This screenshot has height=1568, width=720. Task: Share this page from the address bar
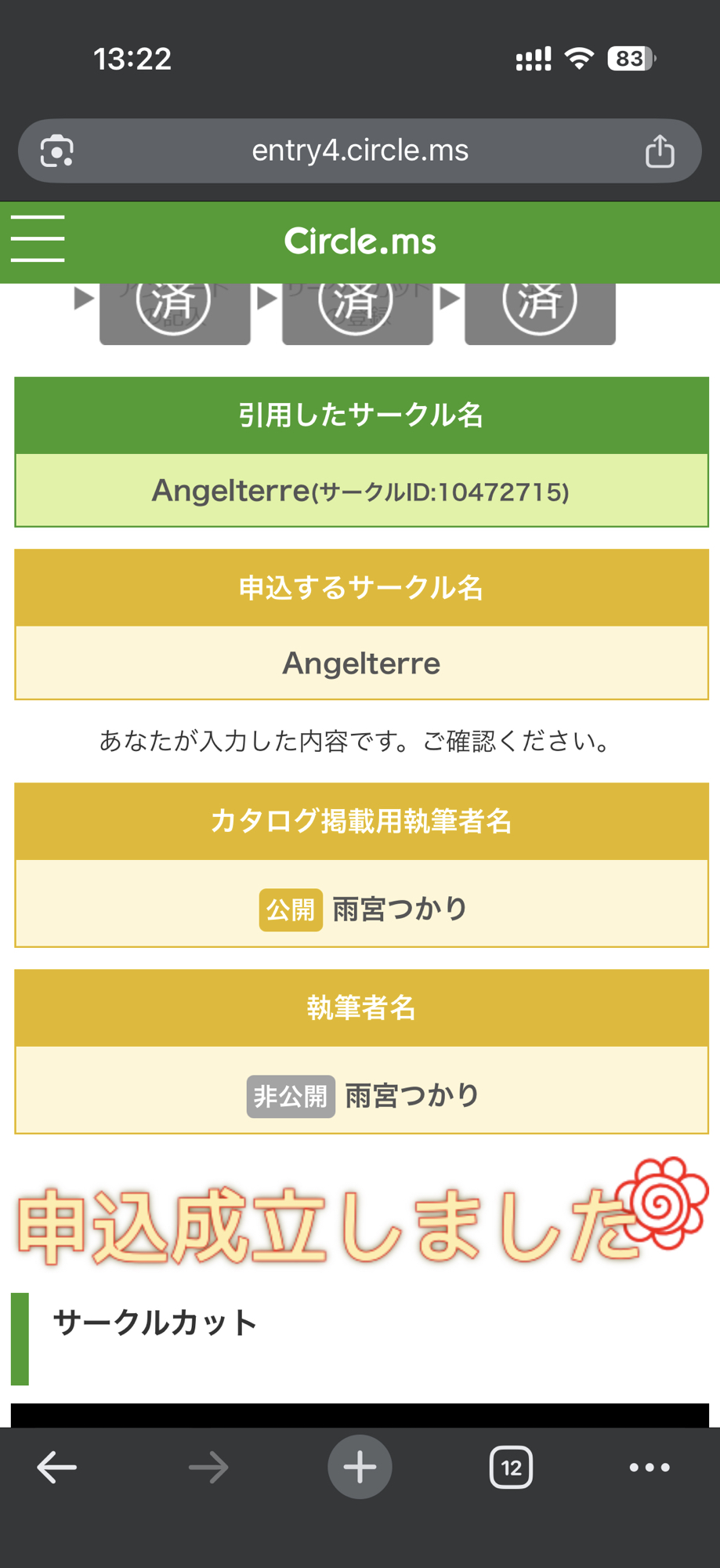coord(660,151)
